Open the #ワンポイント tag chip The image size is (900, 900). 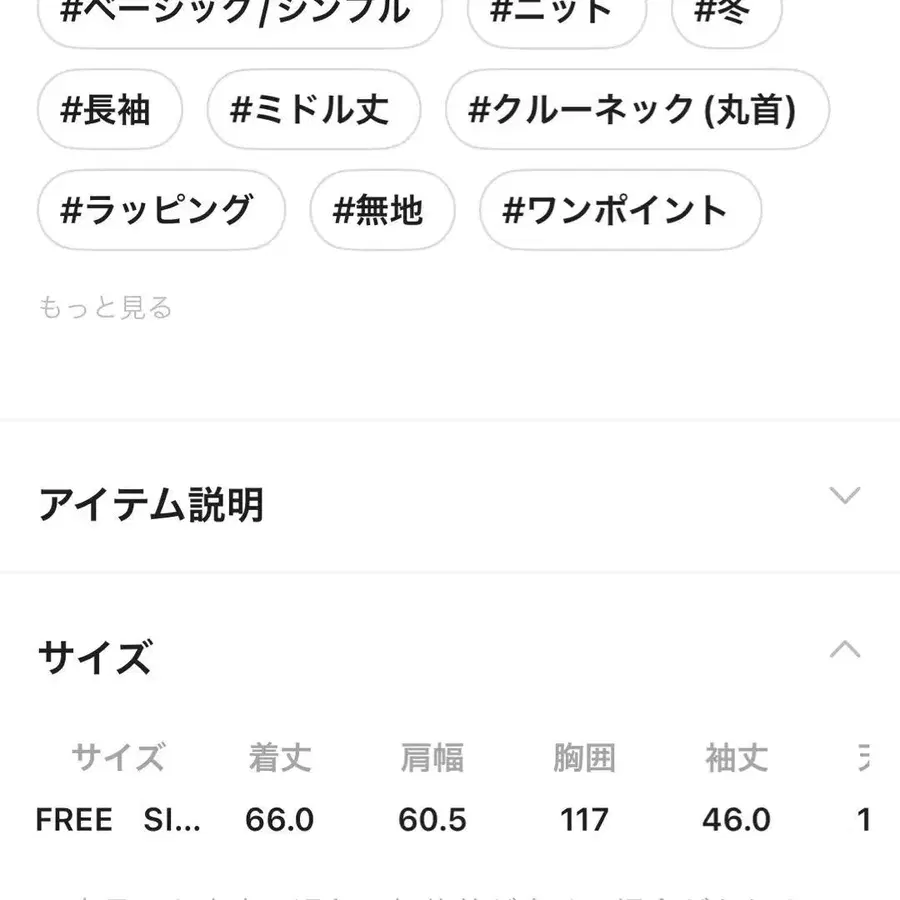coord(620,210)
